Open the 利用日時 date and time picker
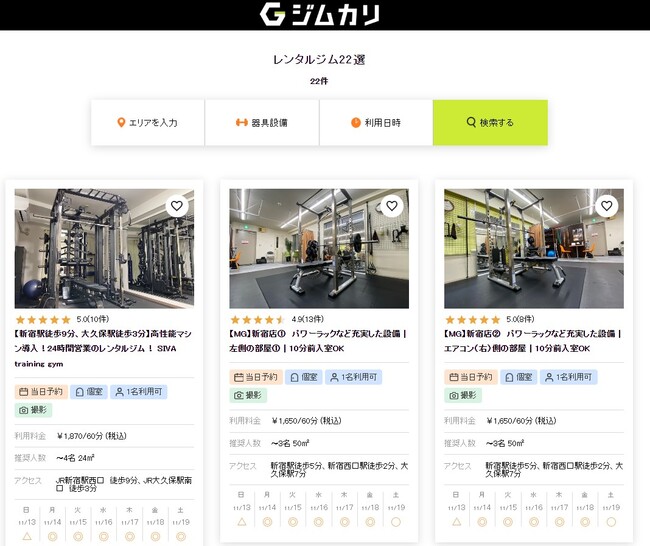This screenshot has height=546, width=650. pyautogui.click(x=376, y=123)
